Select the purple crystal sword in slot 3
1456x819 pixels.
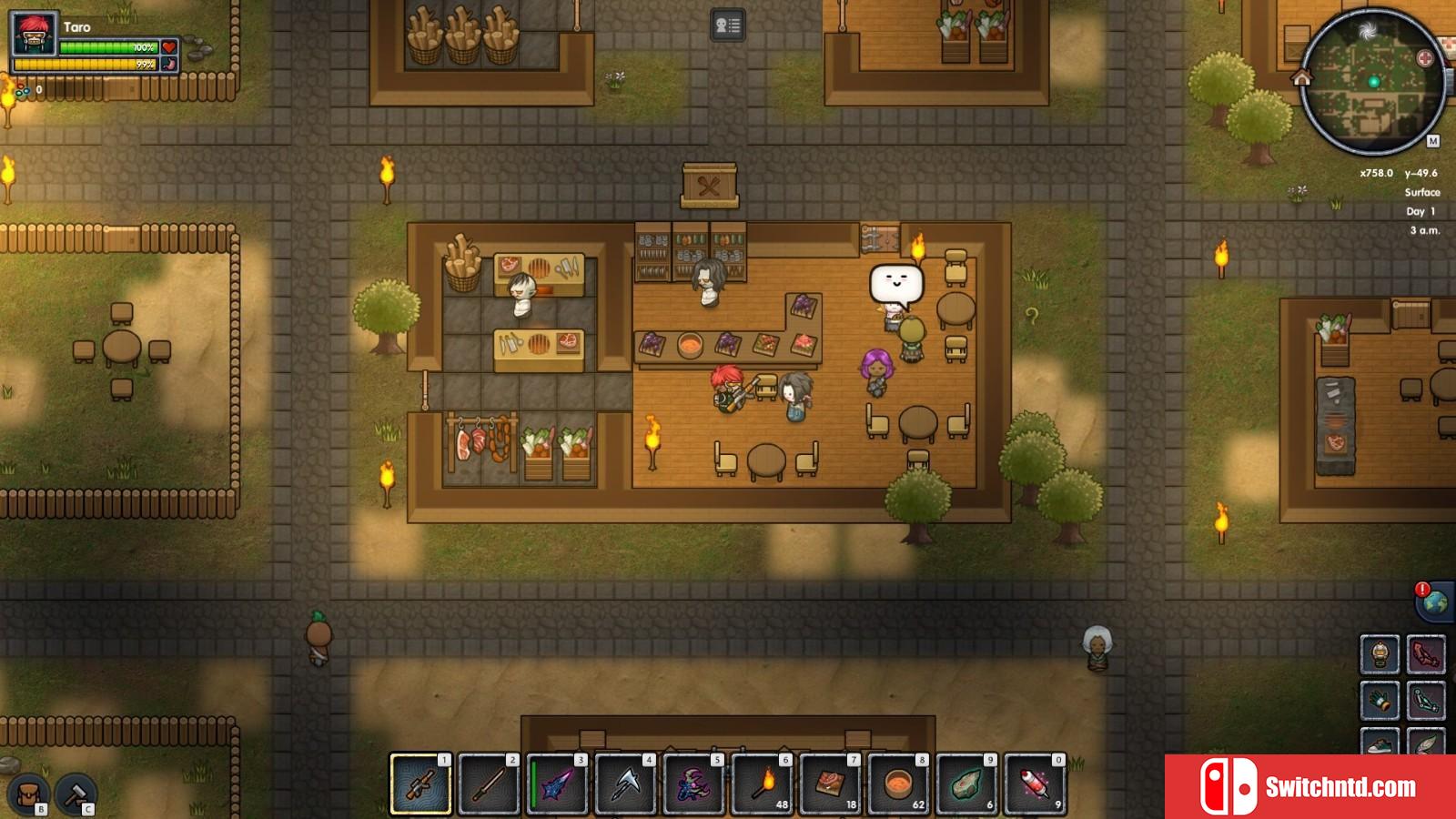click(557, 784)
